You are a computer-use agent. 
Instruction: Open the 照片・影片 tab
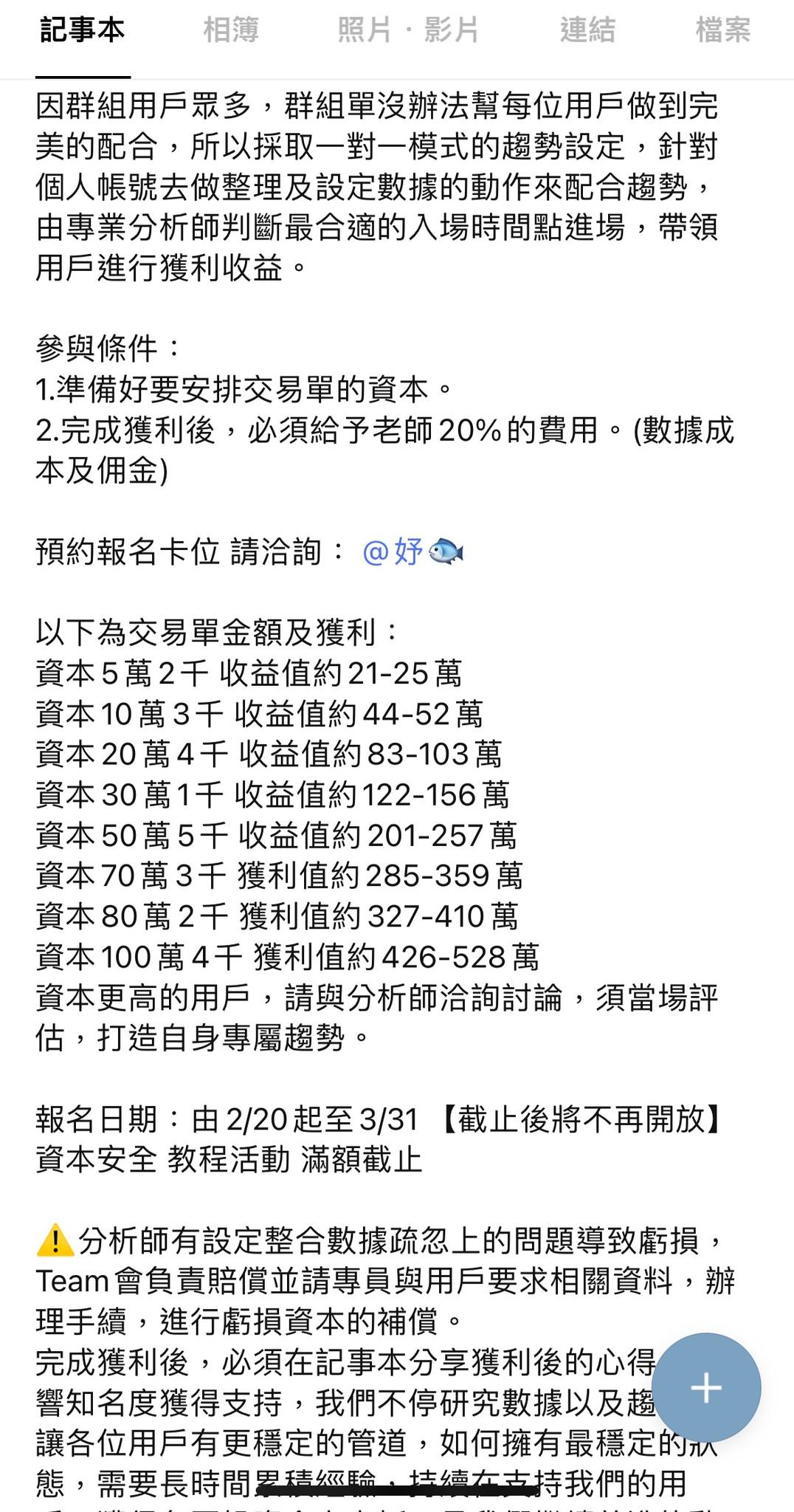(408, 31)
